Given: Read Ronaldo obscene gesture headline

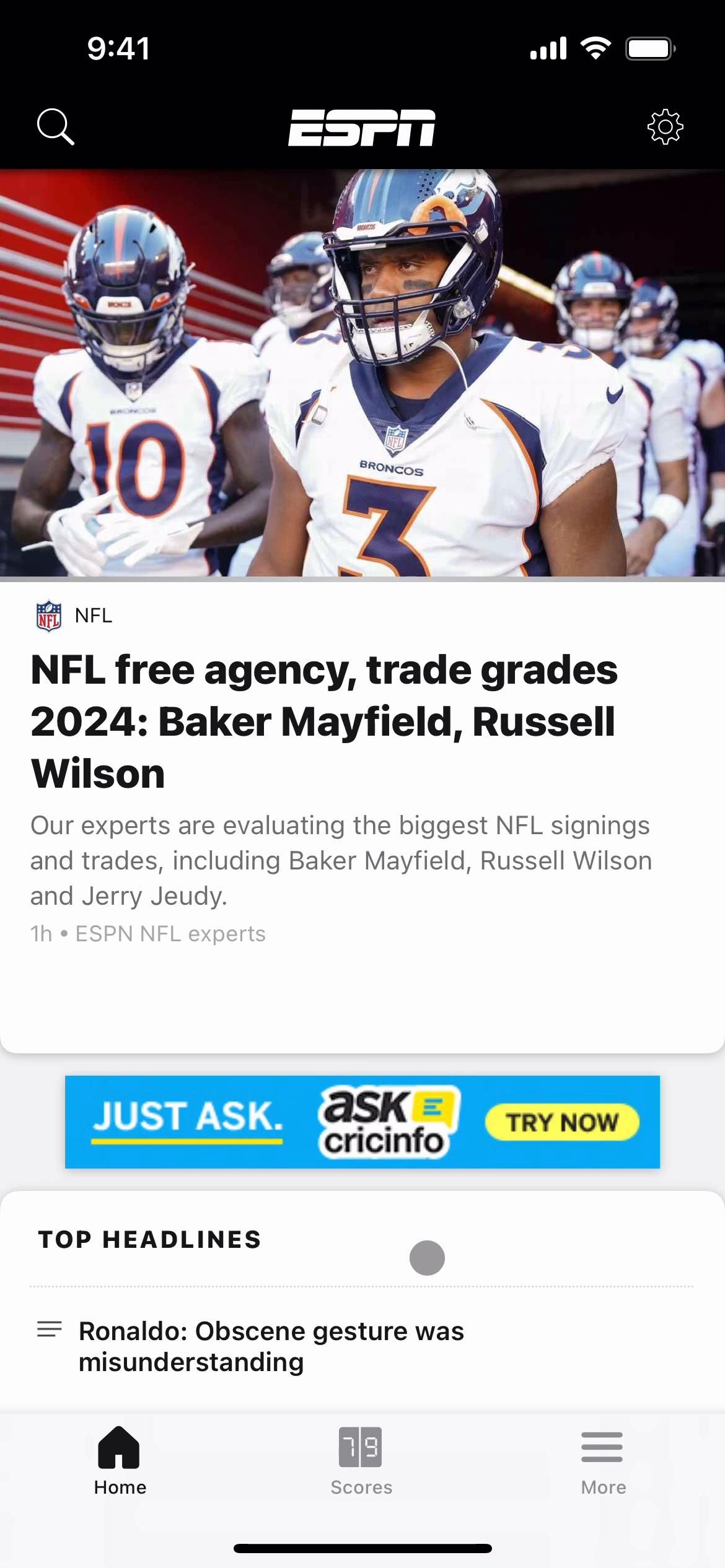Looking at the screenshot, I should (x=271, y=1346).
